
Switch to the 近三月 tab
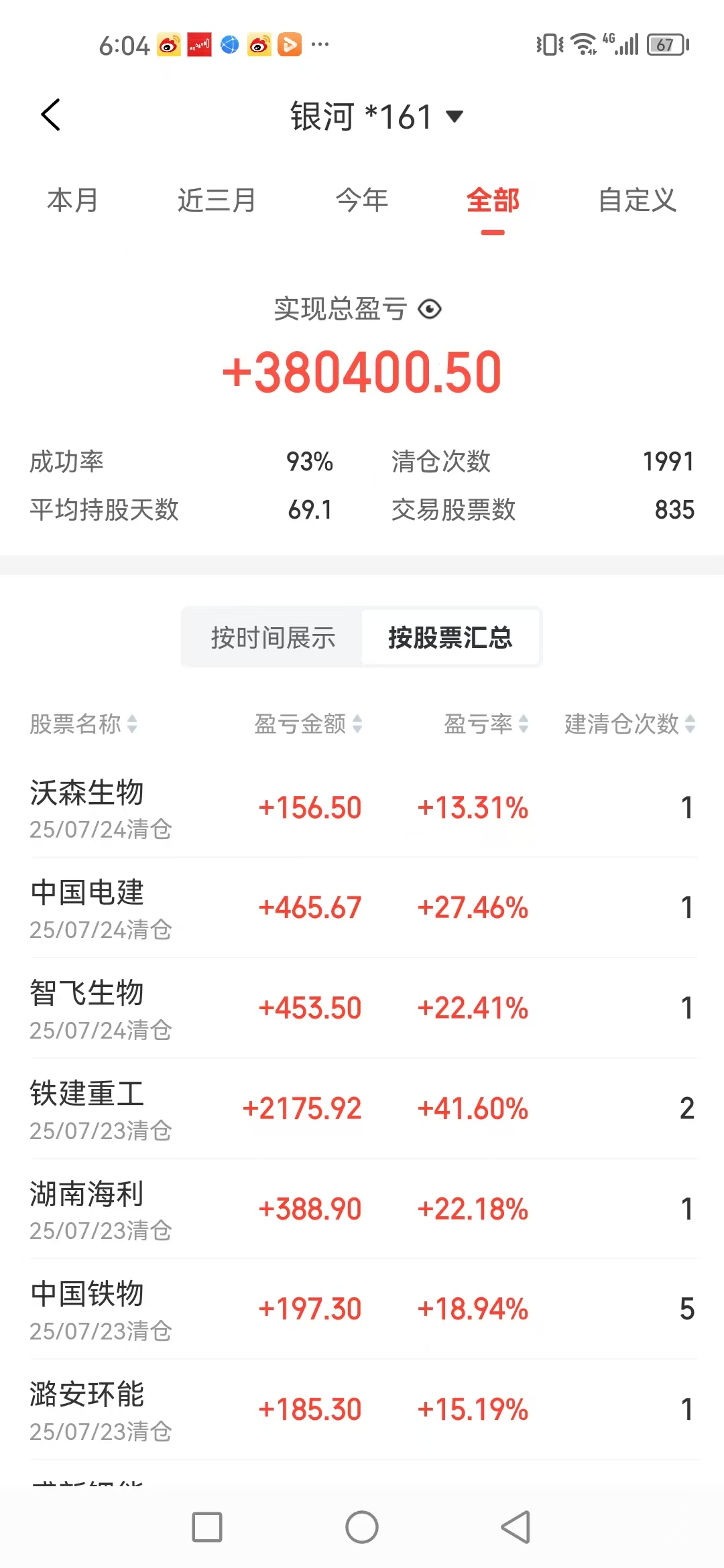coord(217,200)
